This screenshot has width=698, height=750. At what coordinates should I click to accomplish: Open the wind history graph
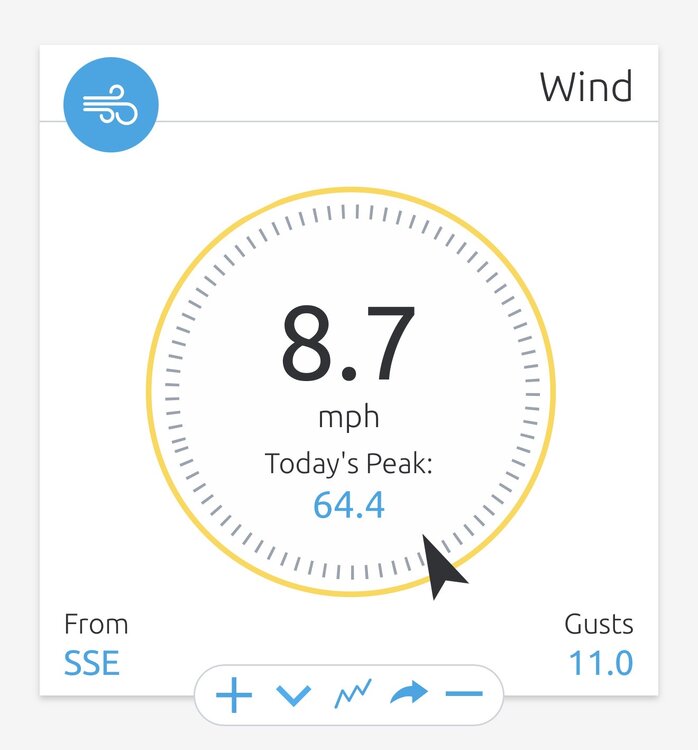352,694
